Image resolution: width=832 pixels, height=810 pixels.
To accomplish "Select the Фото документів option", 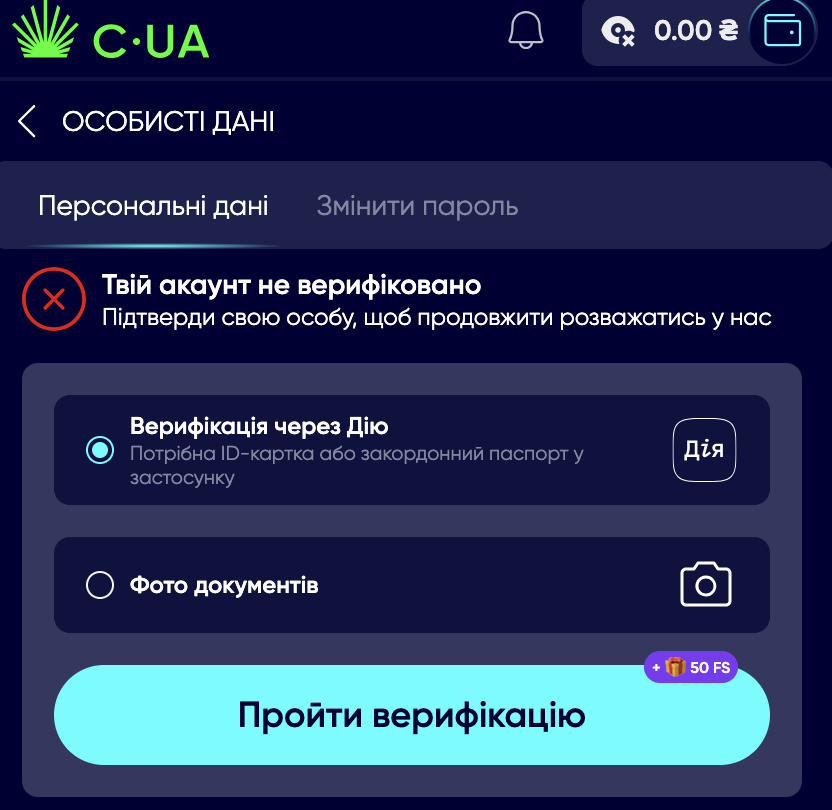I will pyautogui.click(x=100, y=585).
